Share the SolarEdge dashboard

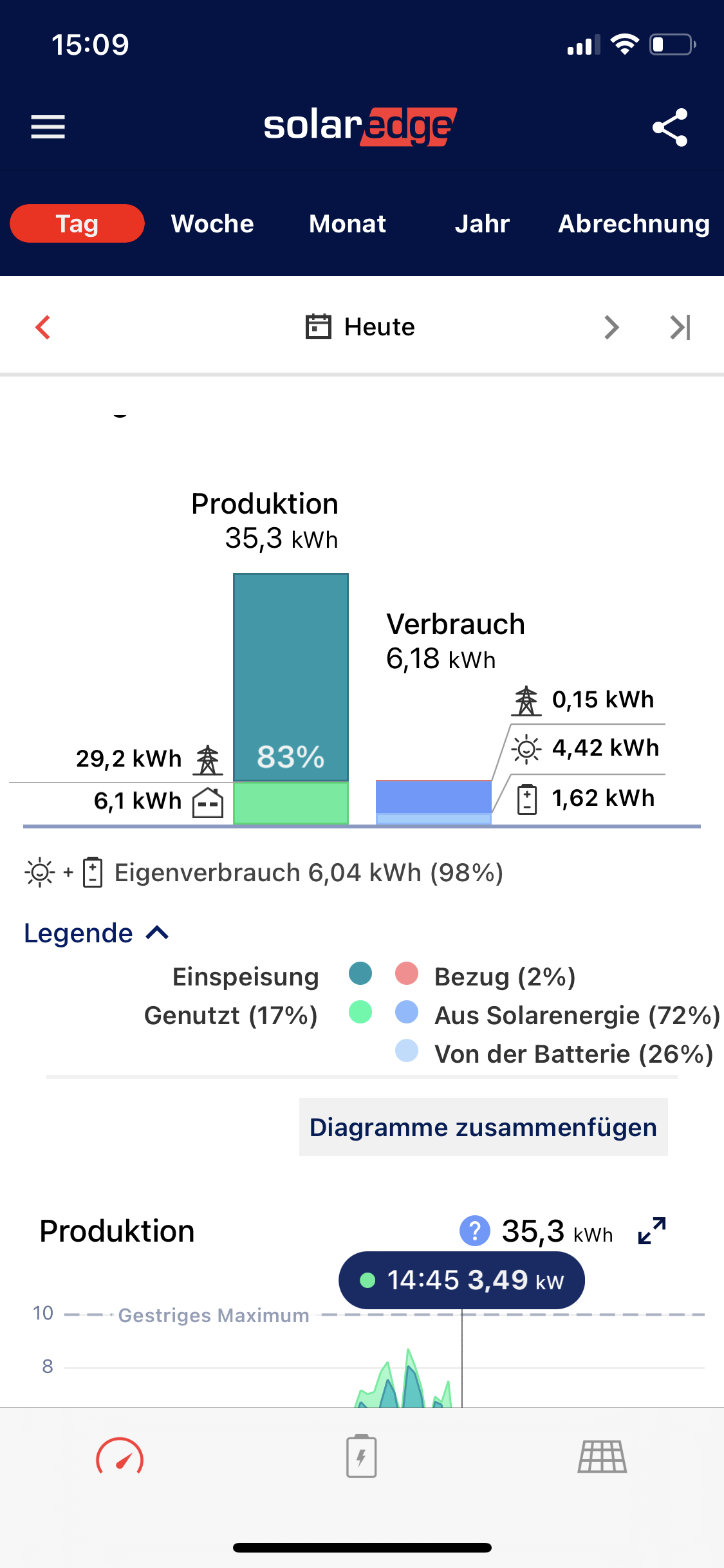[669, 127]
